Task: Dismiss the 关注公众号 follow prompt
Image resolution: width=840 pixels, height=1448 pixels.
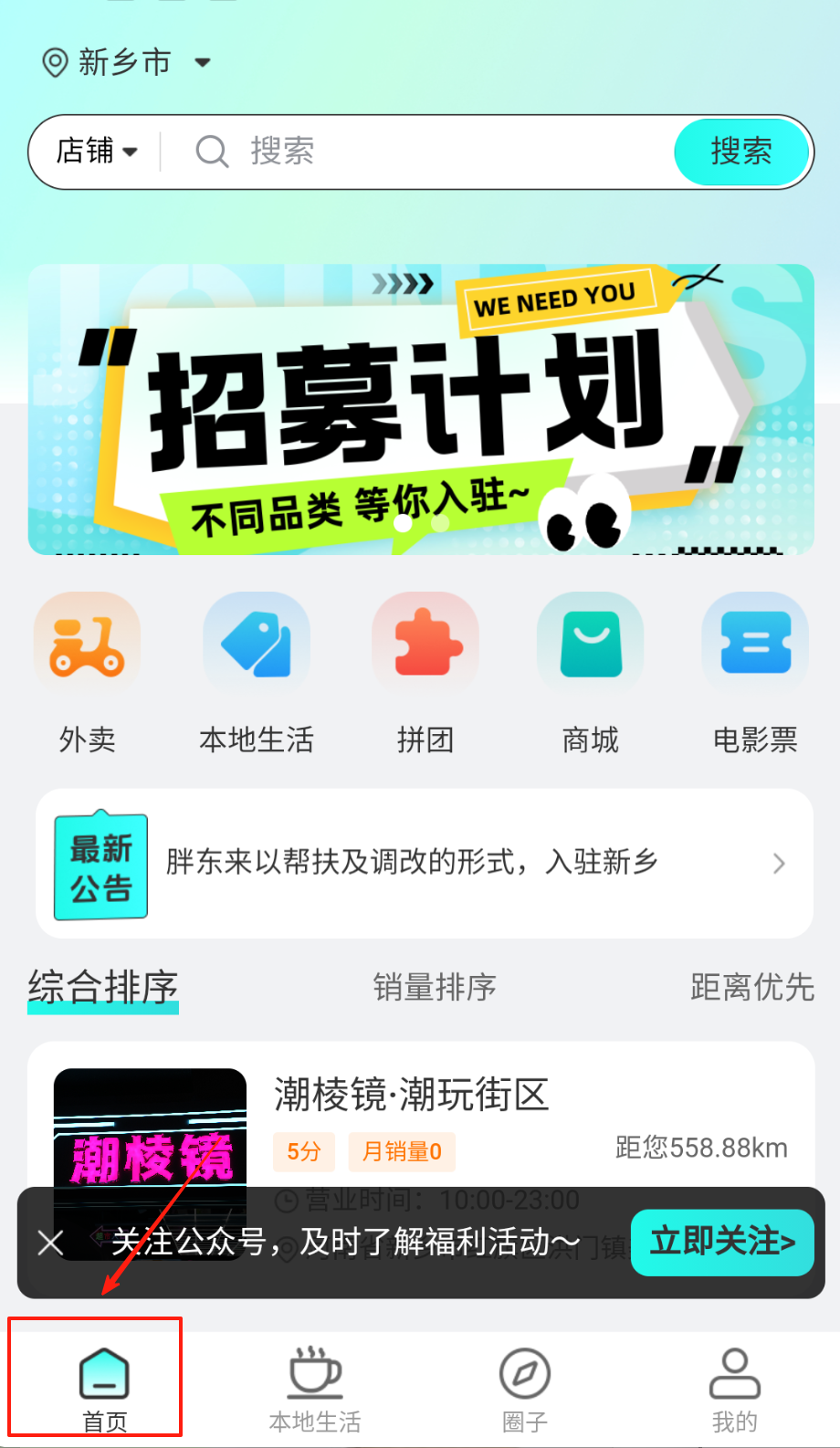Action: (x=51, y=1242)
